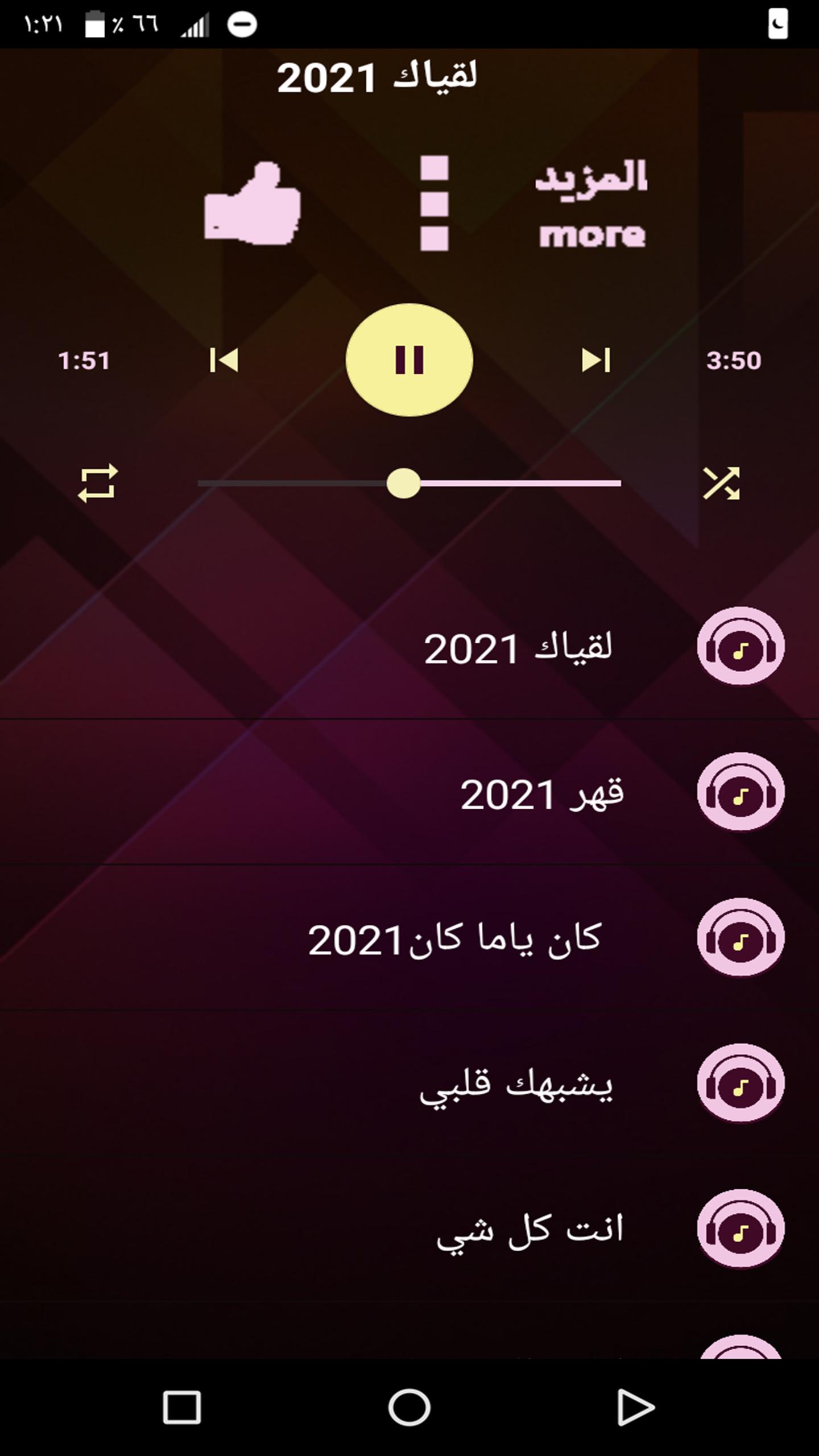Viewport: 819px width, 1456px height.
Task: Open the three-dot overflow menu
Action: [x=435, y=204]
